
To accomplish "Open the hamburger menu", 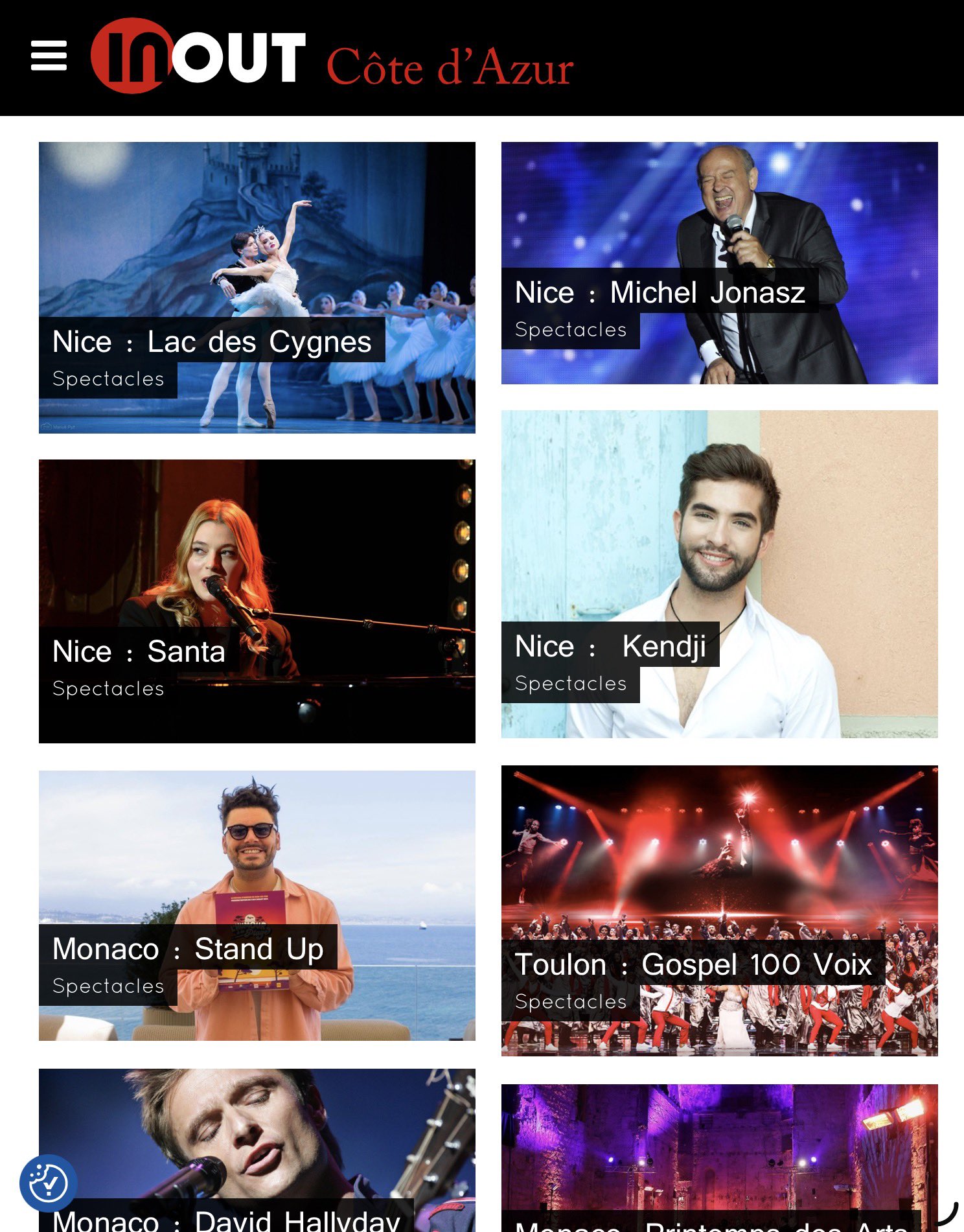I will tap(49, 56).
